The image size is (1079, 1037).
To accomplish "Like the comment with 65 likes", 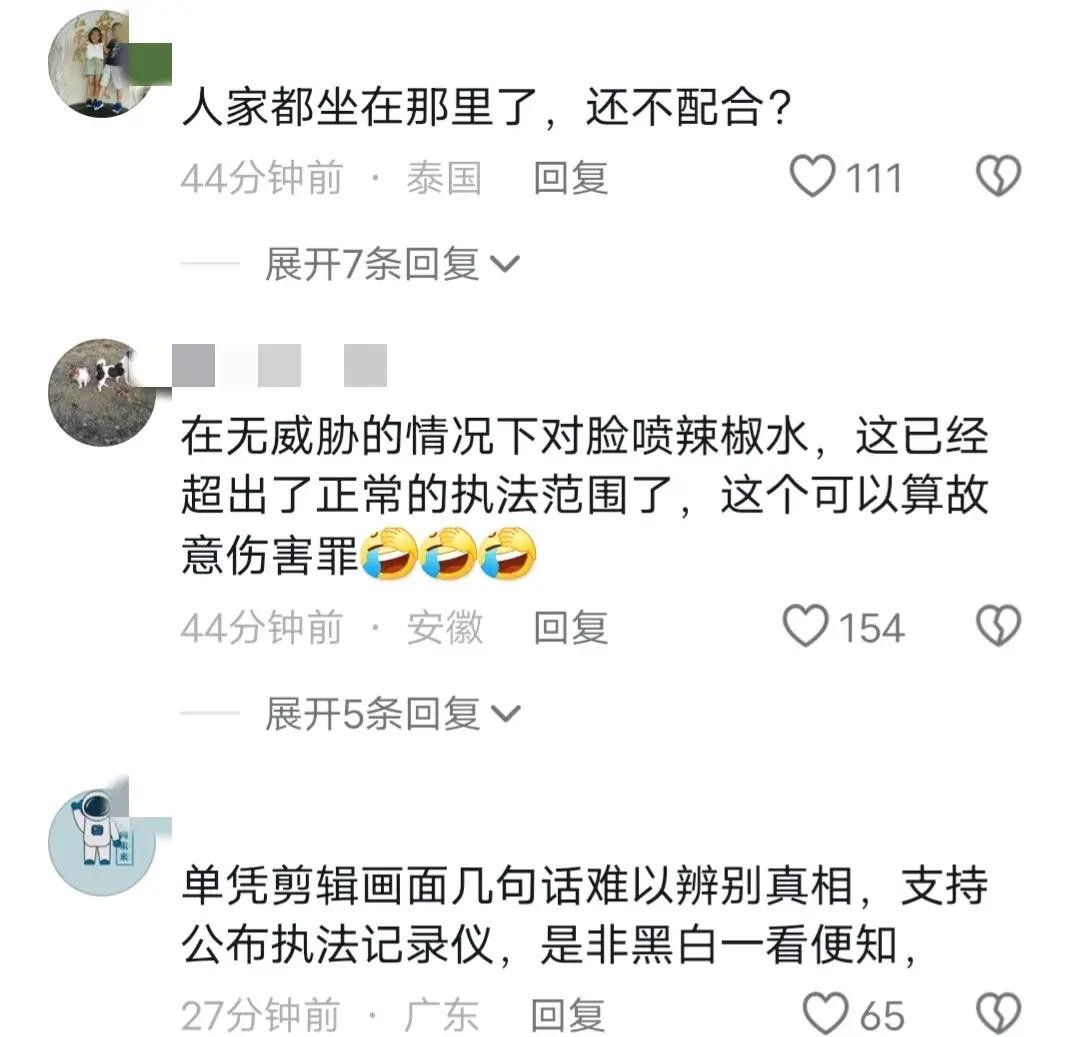I will [826, 1014].
